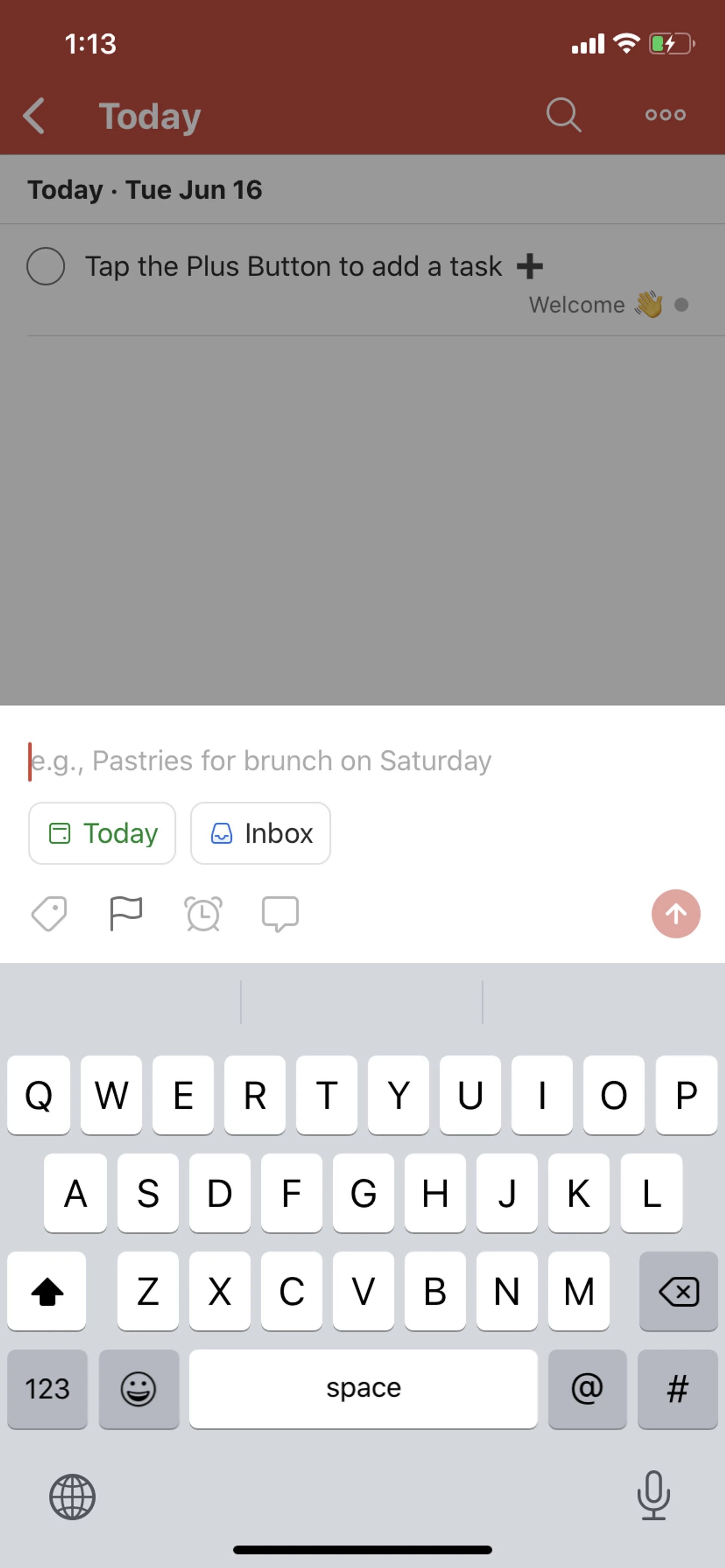725x1568 pixels.
Task: Tap the backspace key
Action: point(678,1291)
